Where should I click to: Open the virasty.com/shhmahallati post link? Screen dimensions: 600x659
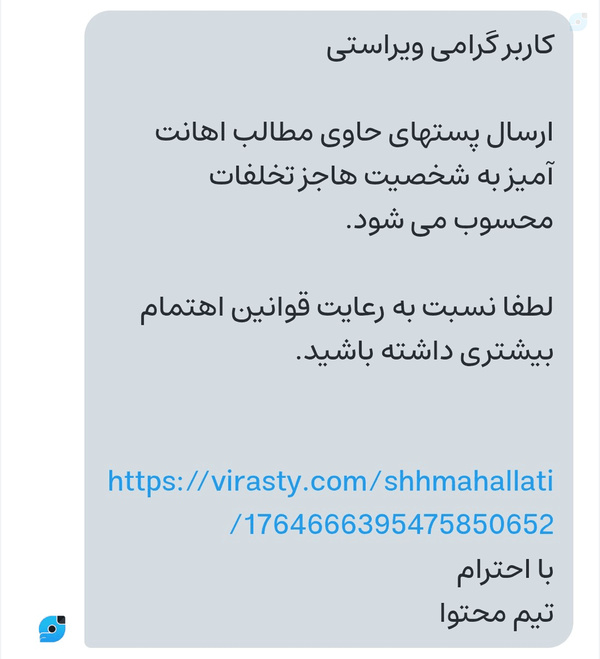(331, 503)
